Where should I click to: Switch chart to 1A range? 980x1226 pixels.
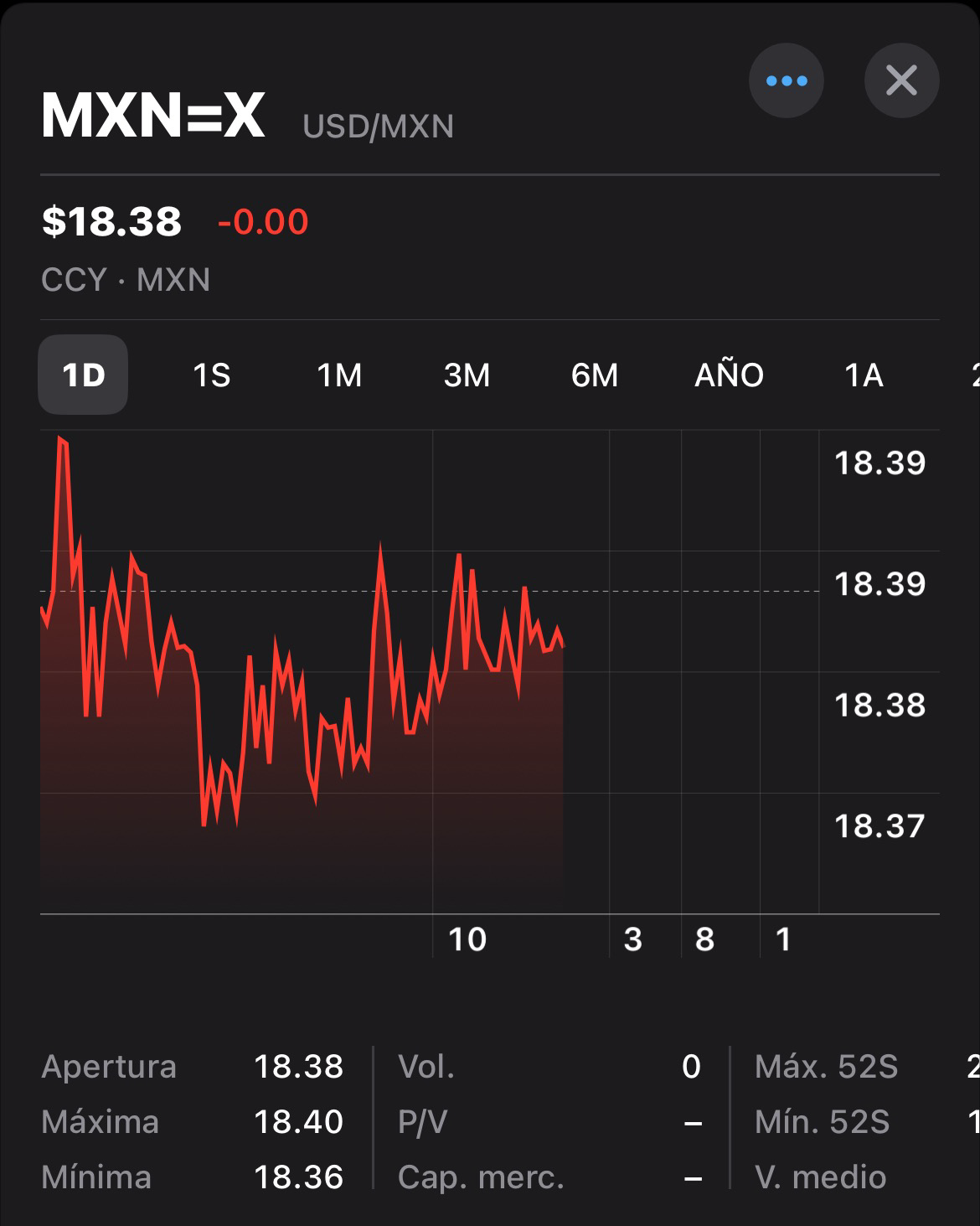click(864, 375)
